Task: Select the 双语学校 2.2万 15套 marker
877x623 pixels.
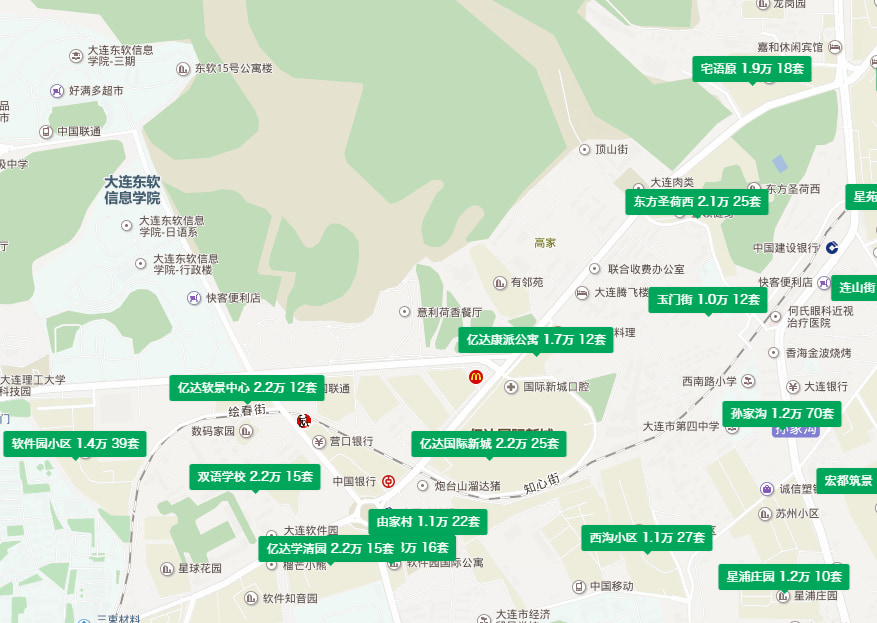Action: (255, 477)
